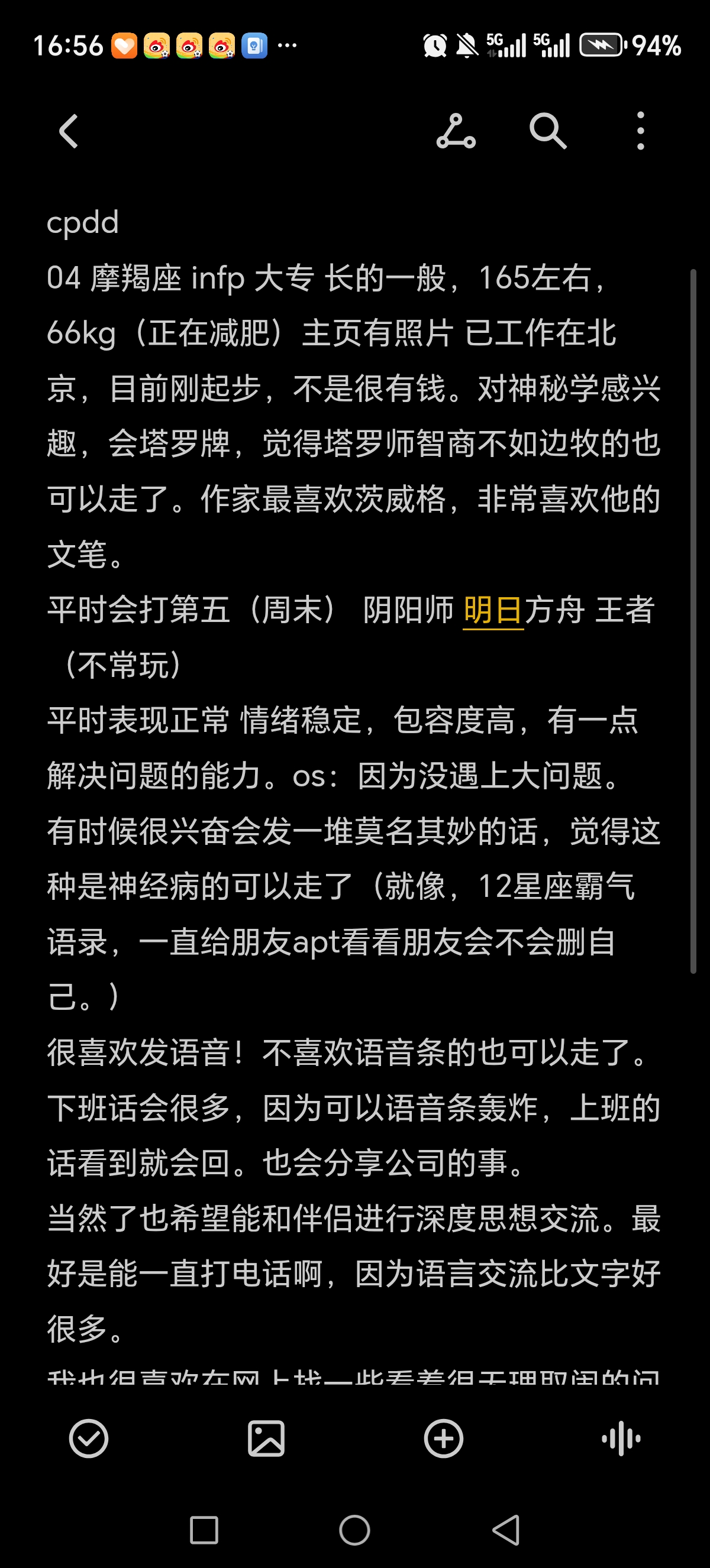710x1568 pixels.
Task: Go to the home screen
Action: pos(354,1530)
